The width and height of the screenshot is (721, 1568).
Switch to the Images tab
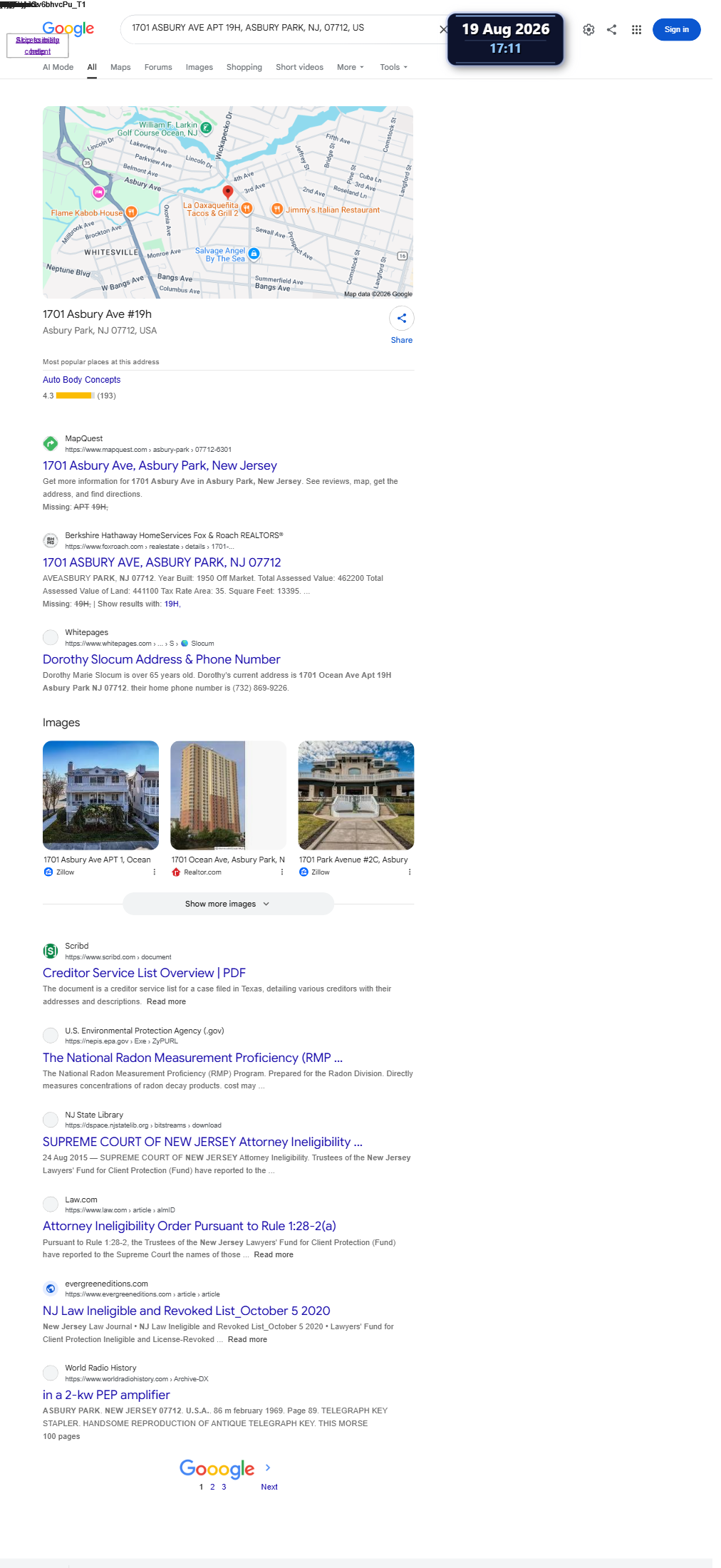[x=199, y=67]
